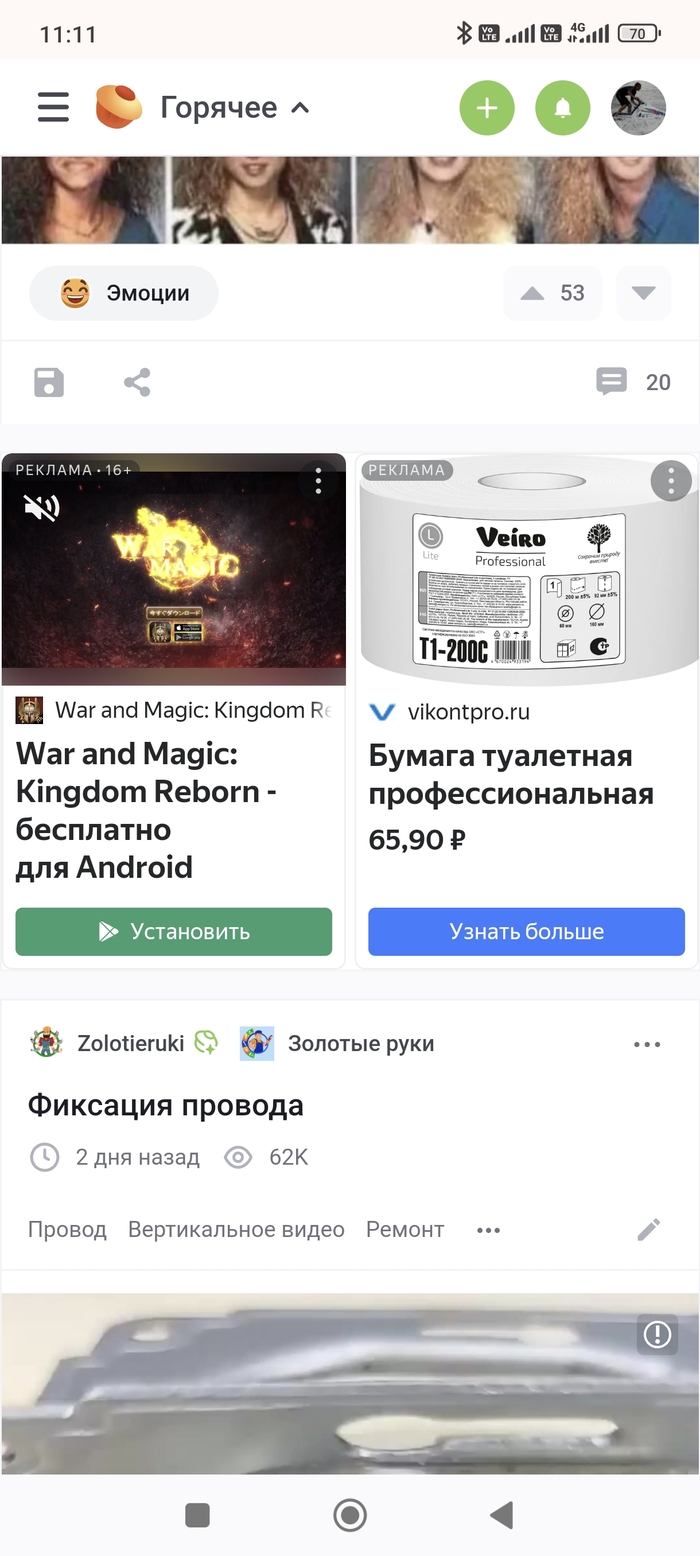Save the post with the floppy icon
This screenshot has height=1556, width=700.
point(49,382)
